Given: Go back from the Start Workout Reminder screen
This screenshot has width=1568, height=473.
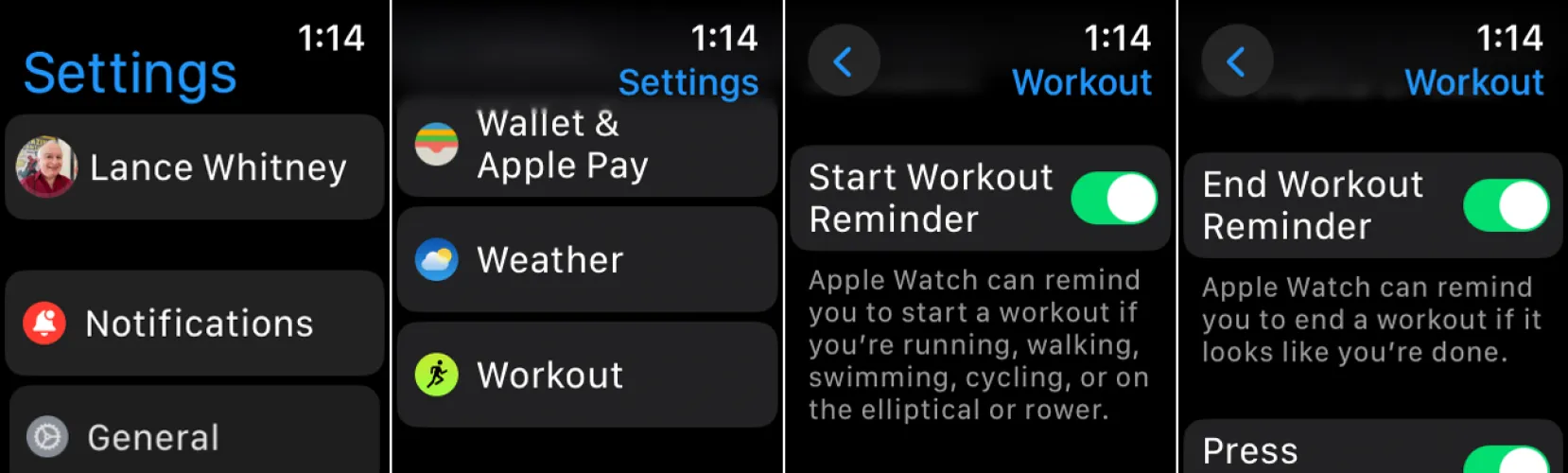Looking at the screenshot, I should click(x=844, y=61).
